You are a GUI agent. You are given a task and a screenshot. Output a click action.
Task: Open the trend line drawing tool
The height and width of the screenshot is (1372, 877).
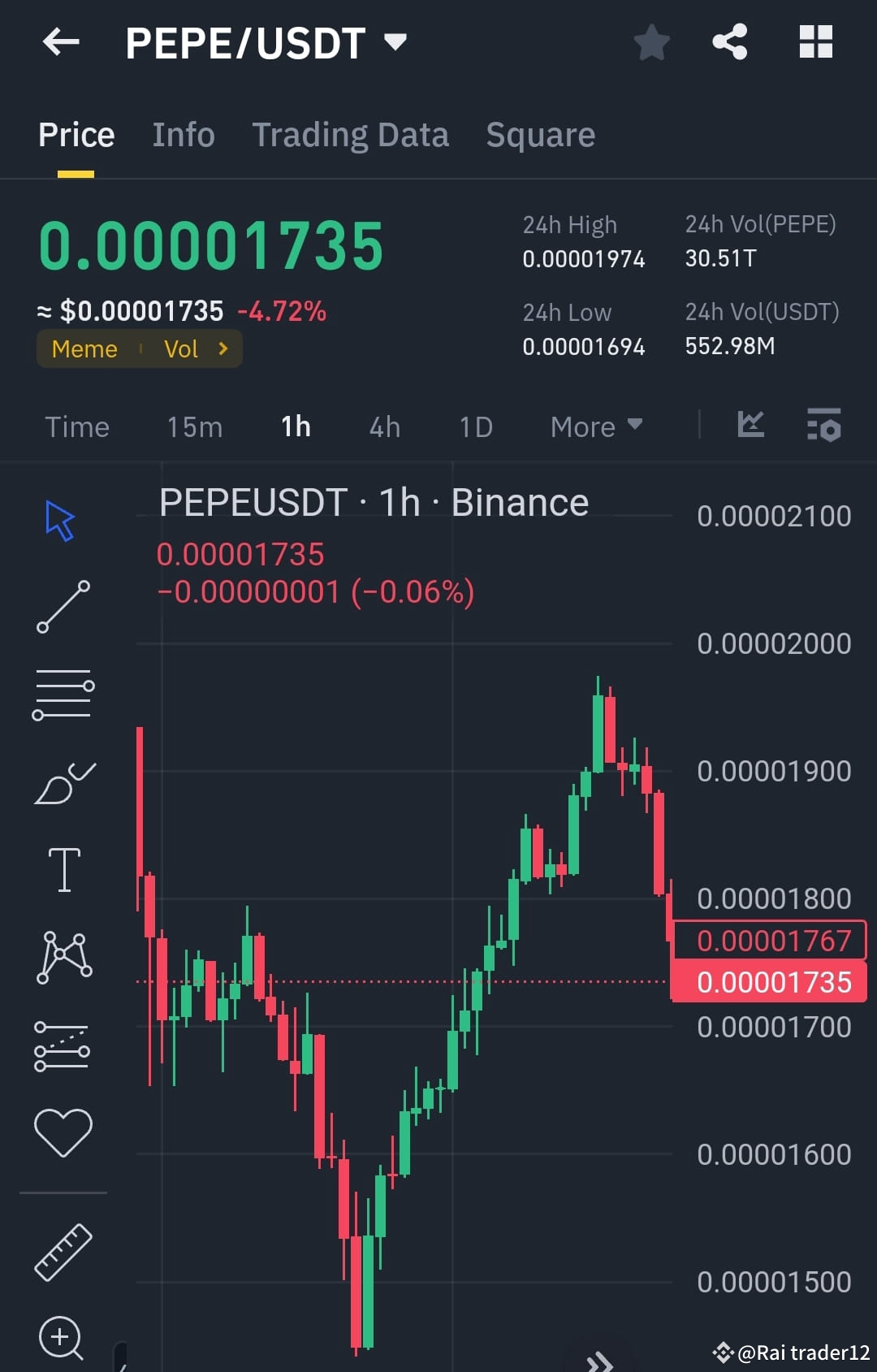point(63,605)
